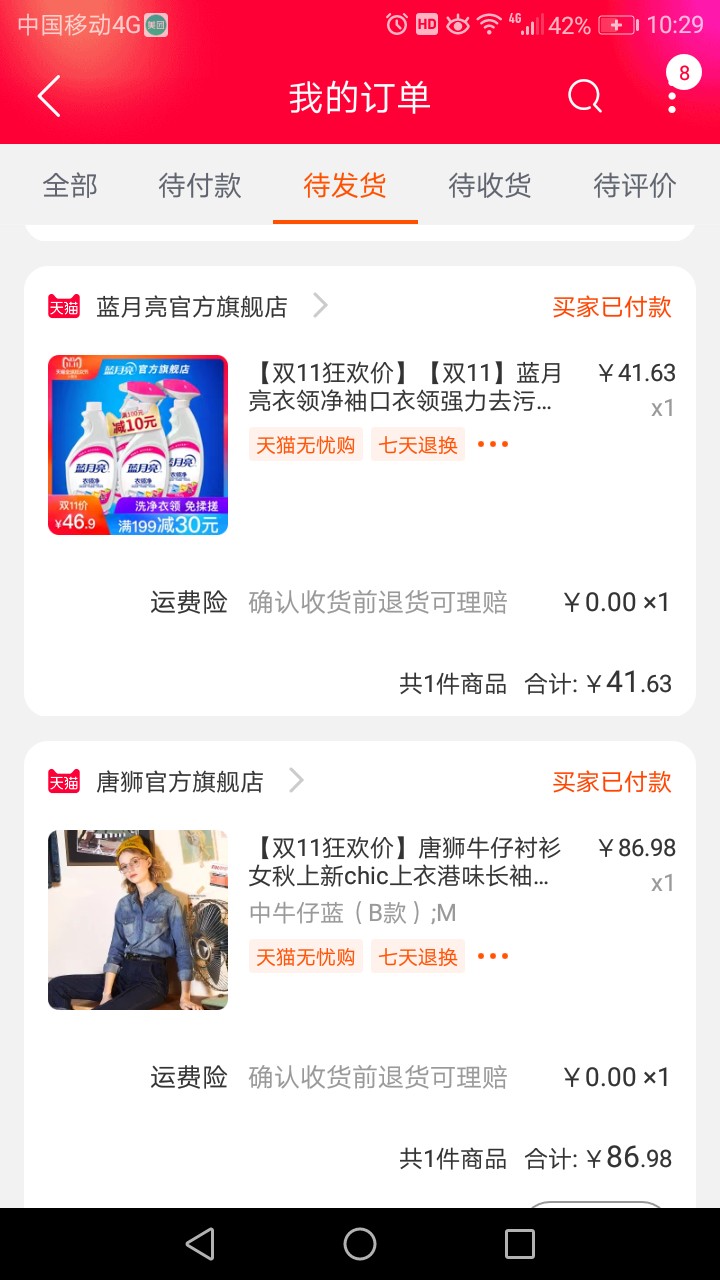Open the 蓝月亮衣领净 product order

[360, 445]
